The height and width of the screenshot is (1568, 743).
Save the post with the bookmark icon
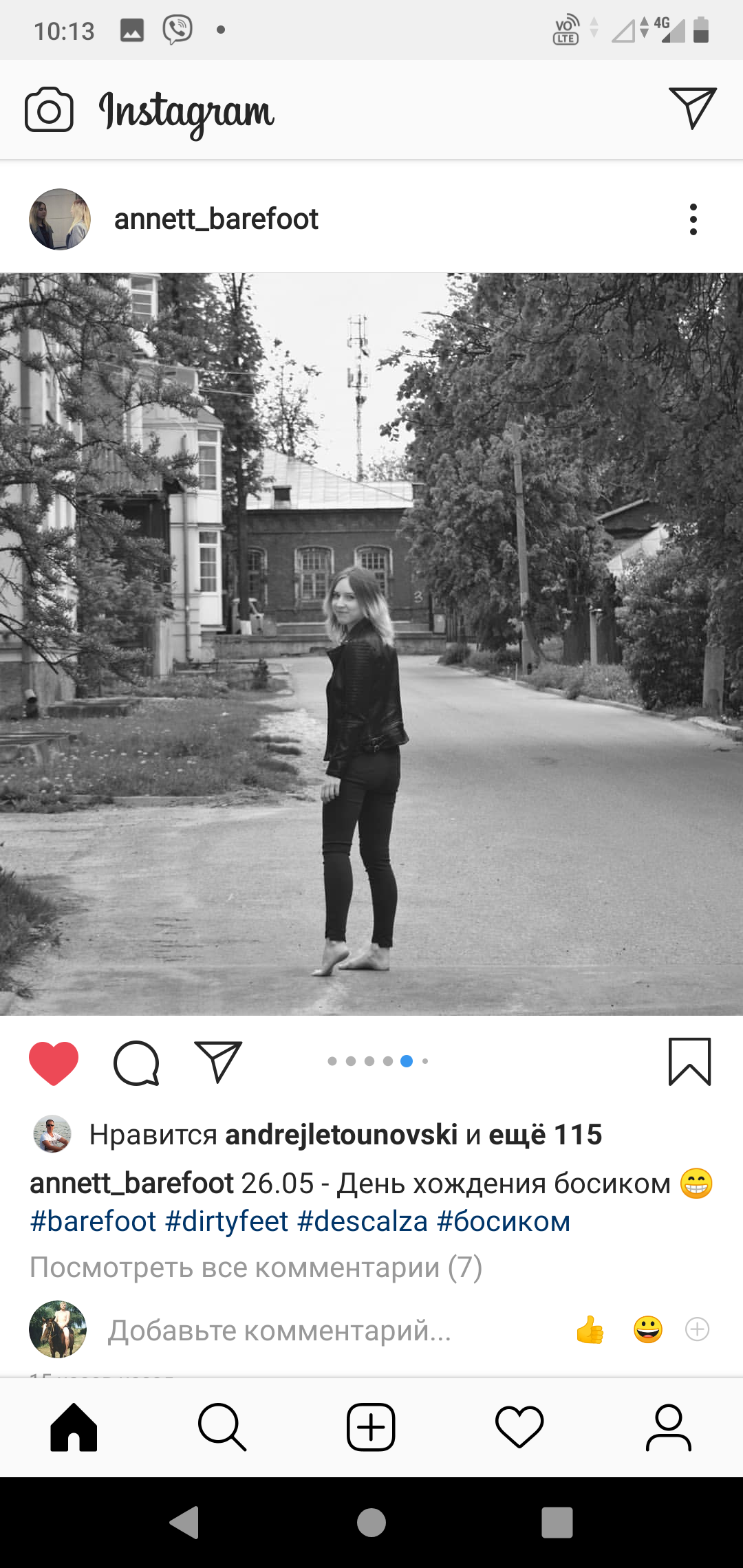point(689,1062)
